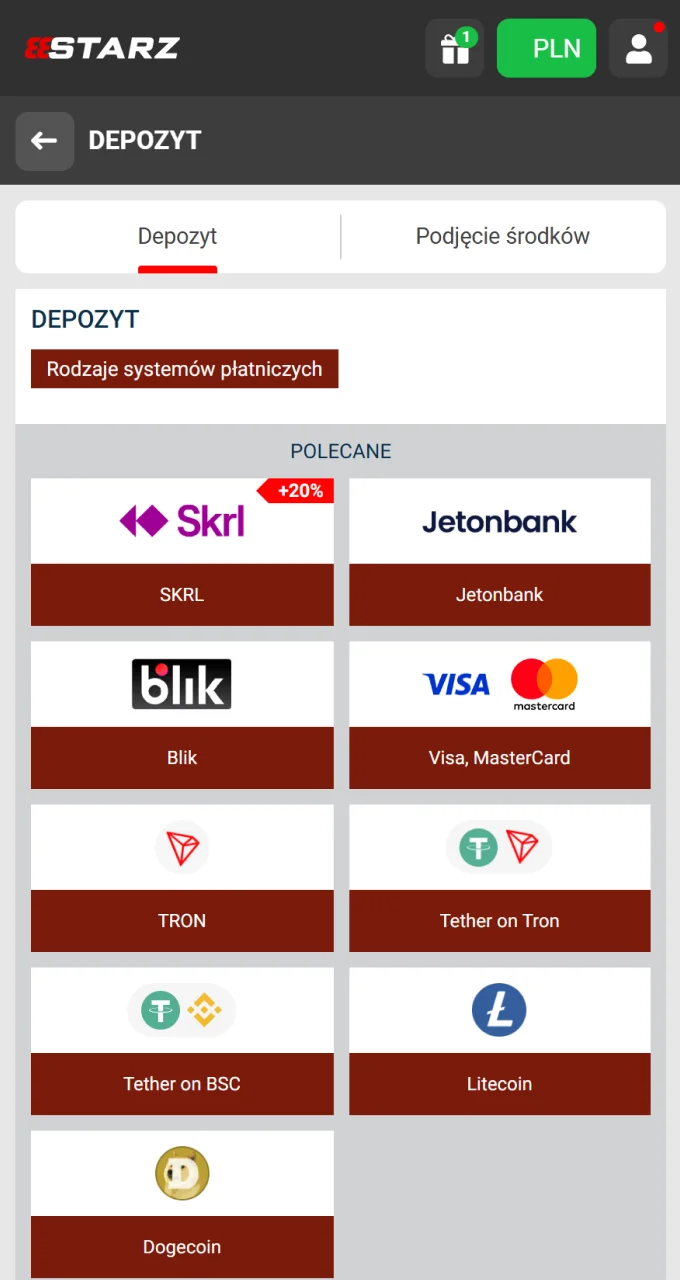
Task: Select Dogecoin payment method
Action: [x=182, y=1204]
